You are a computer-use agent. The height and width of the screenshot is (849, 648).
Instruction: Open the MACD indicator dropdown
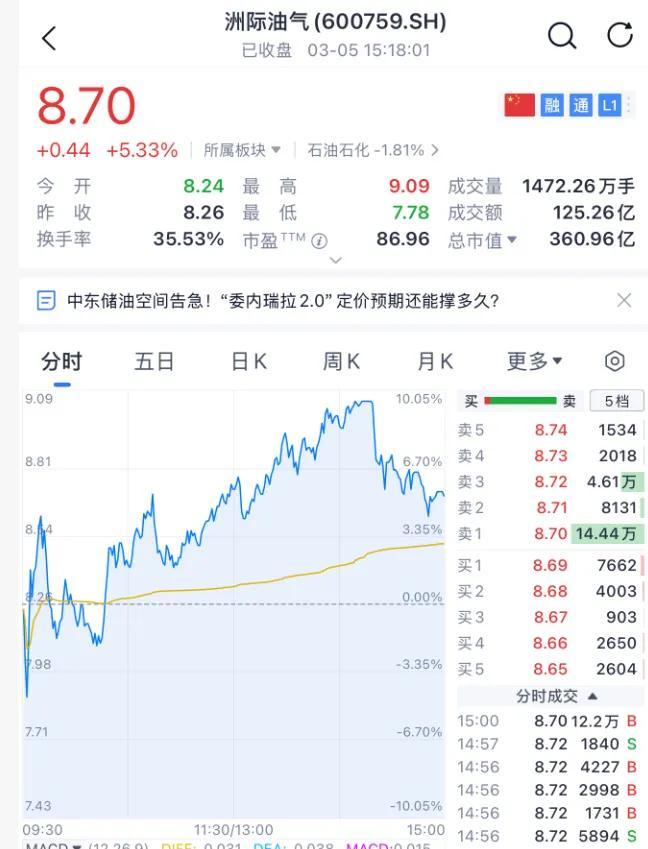click(x=54, y=846)
